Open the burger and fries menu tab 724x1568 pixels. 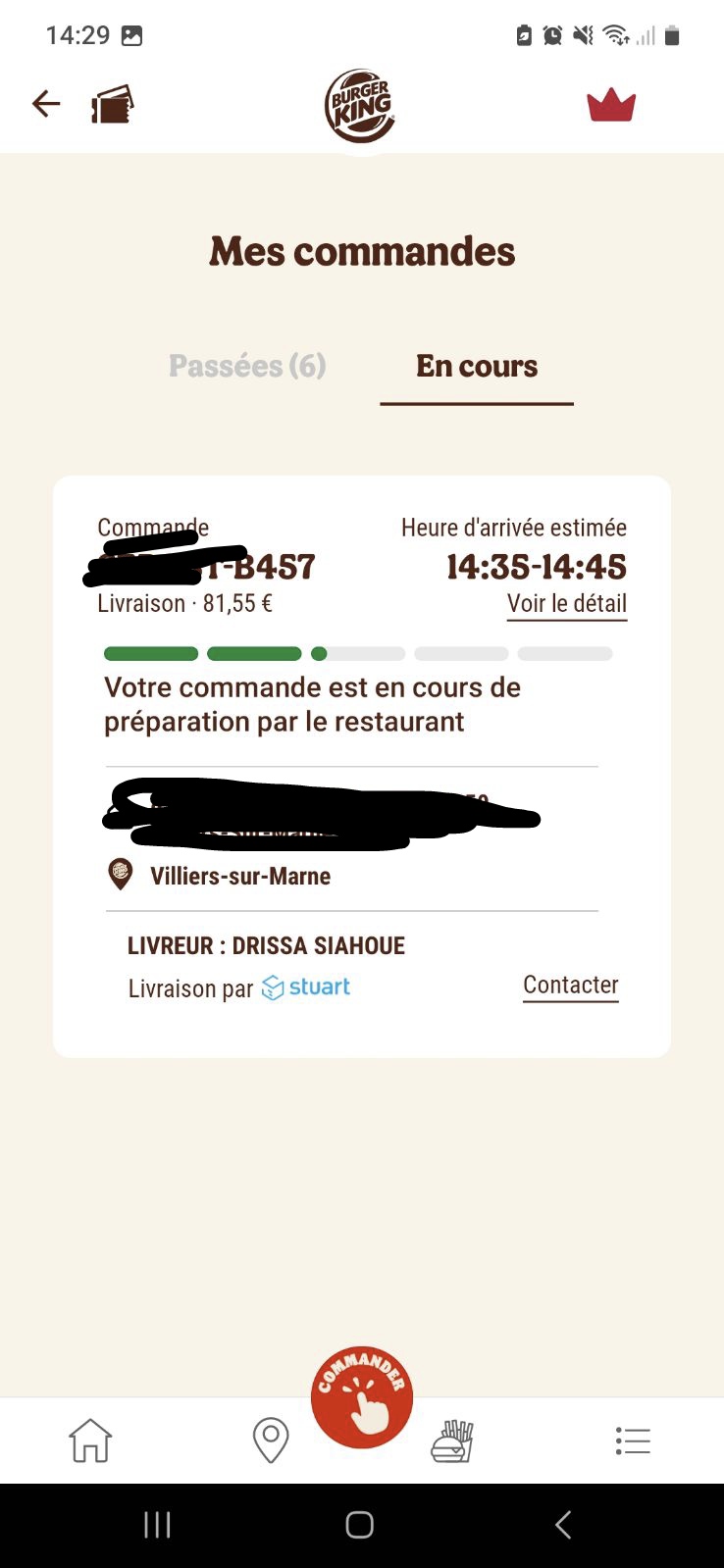(x=452, y=1441)
